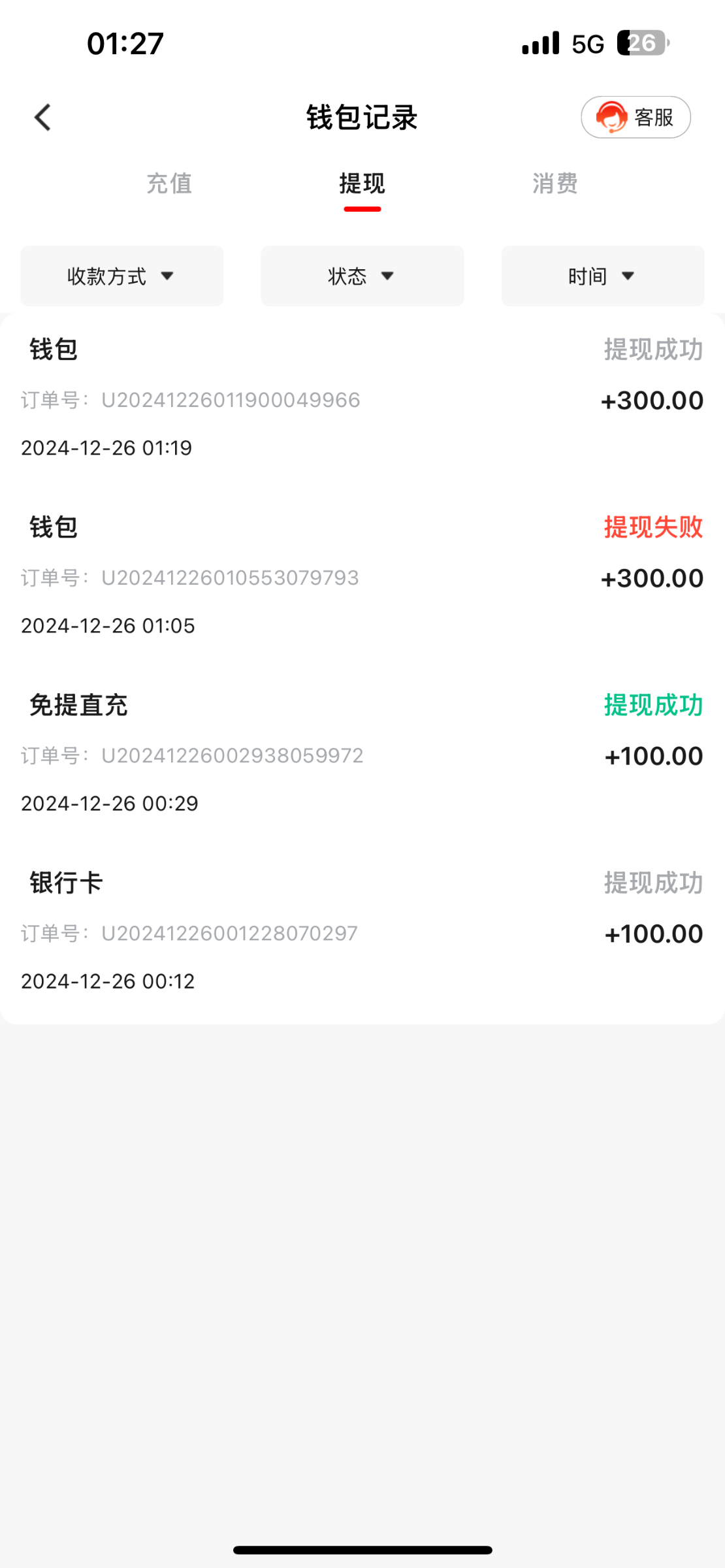
Task: Select the 提现 tab
Action: [x=362, y=184]
